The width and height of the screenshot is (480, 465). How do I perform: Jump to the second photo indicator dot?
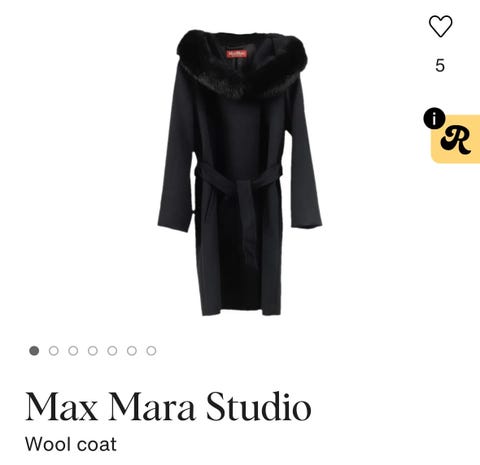[54, 351]
